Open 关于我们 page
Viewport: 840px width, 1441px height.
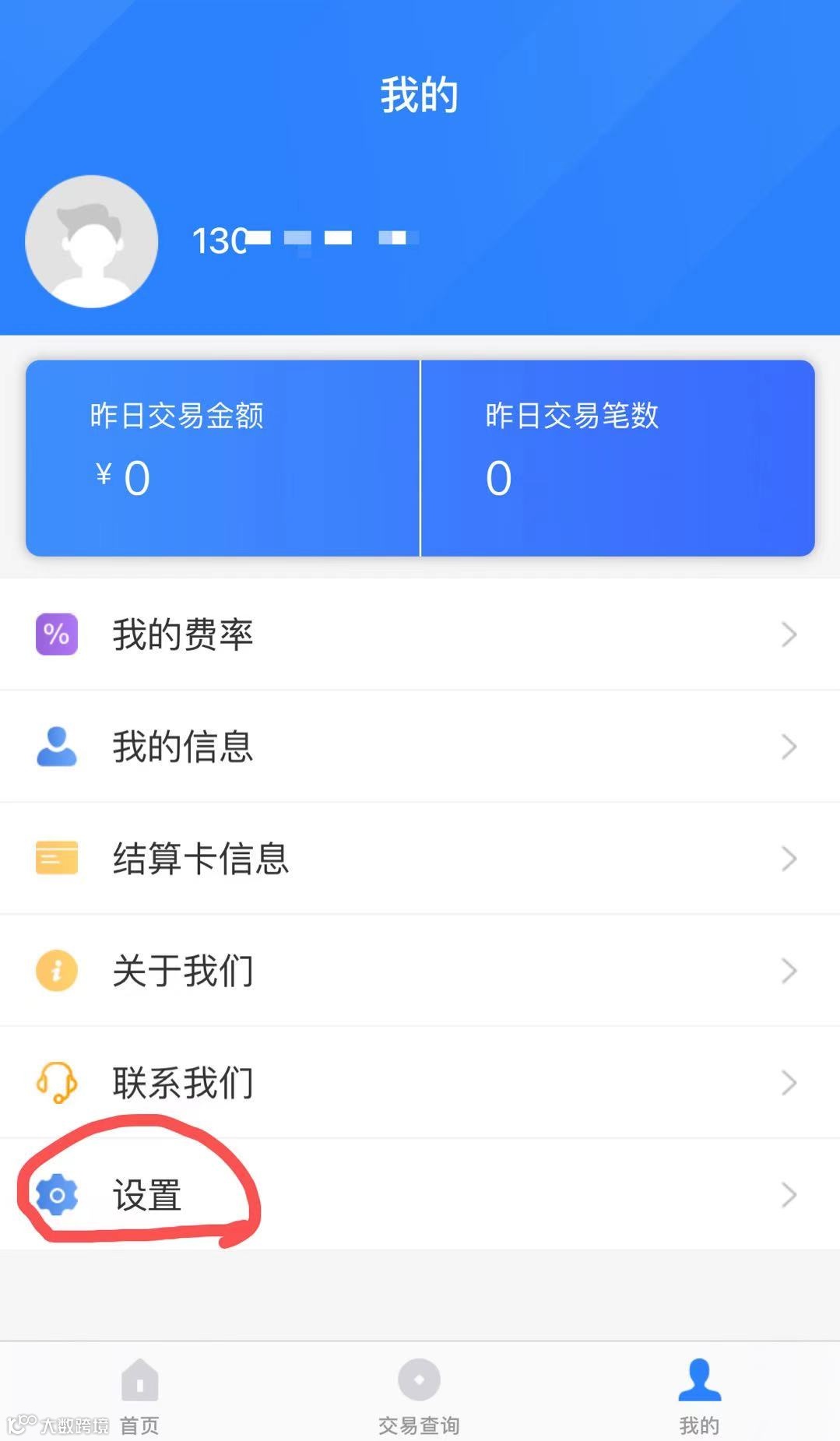tap(420, 971)
